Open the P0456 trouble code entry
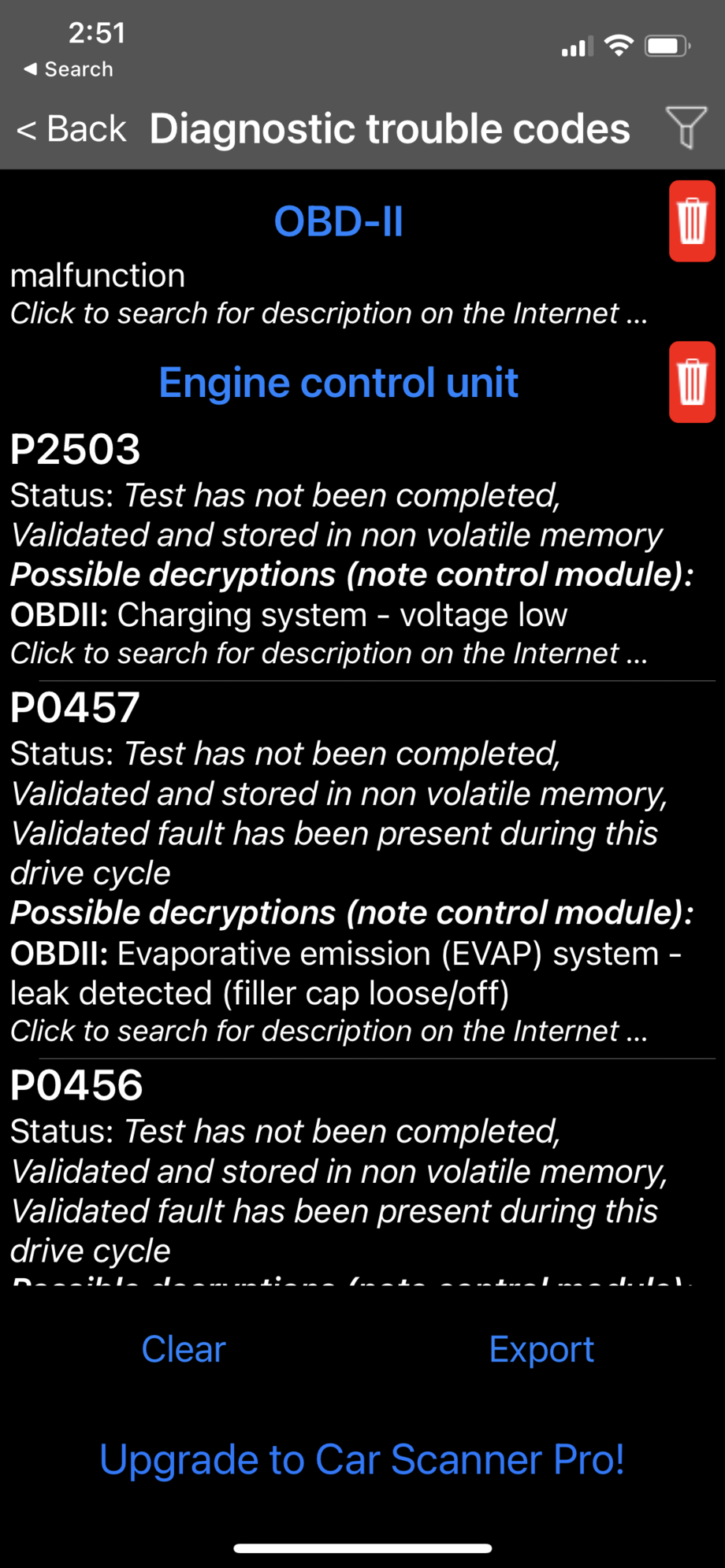 76,1085
